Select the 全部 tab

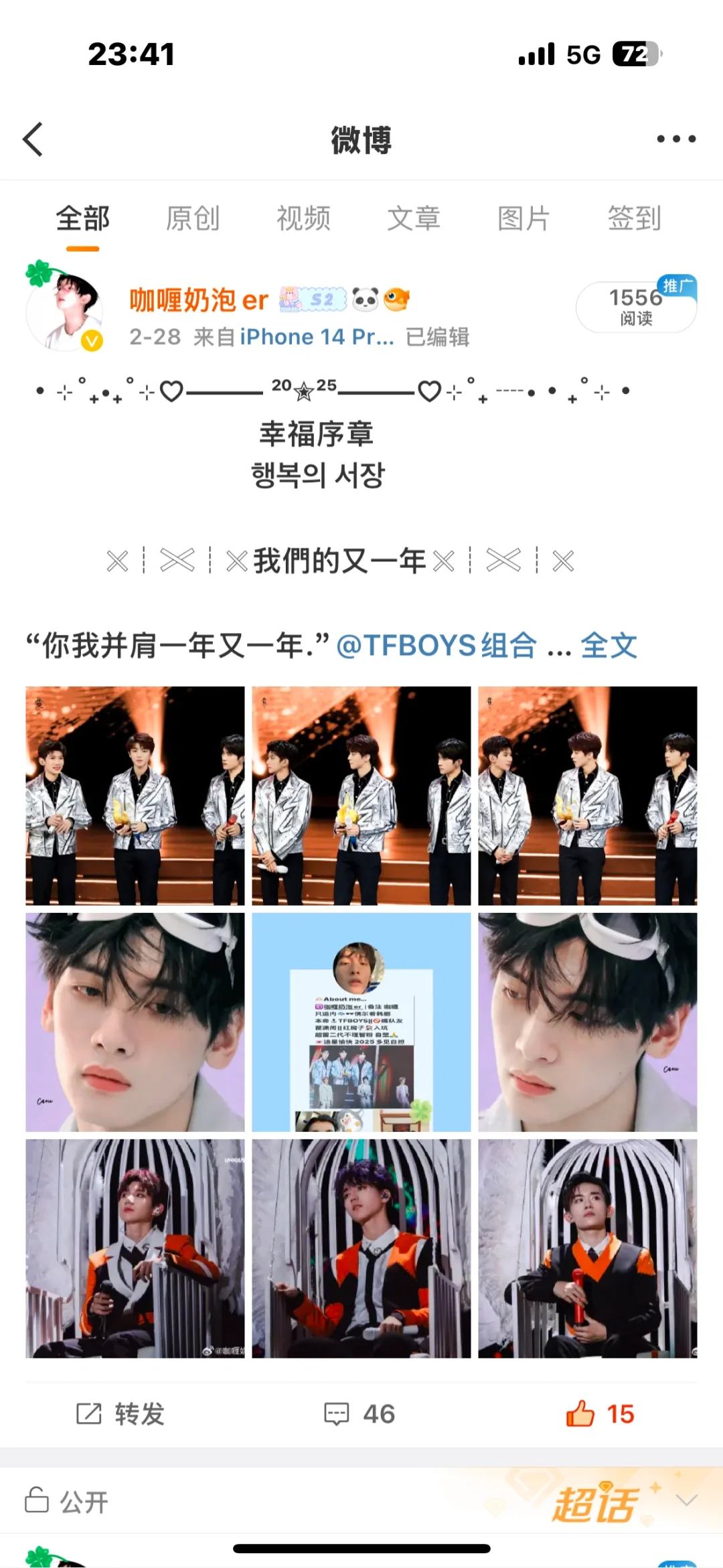point(83,218)
